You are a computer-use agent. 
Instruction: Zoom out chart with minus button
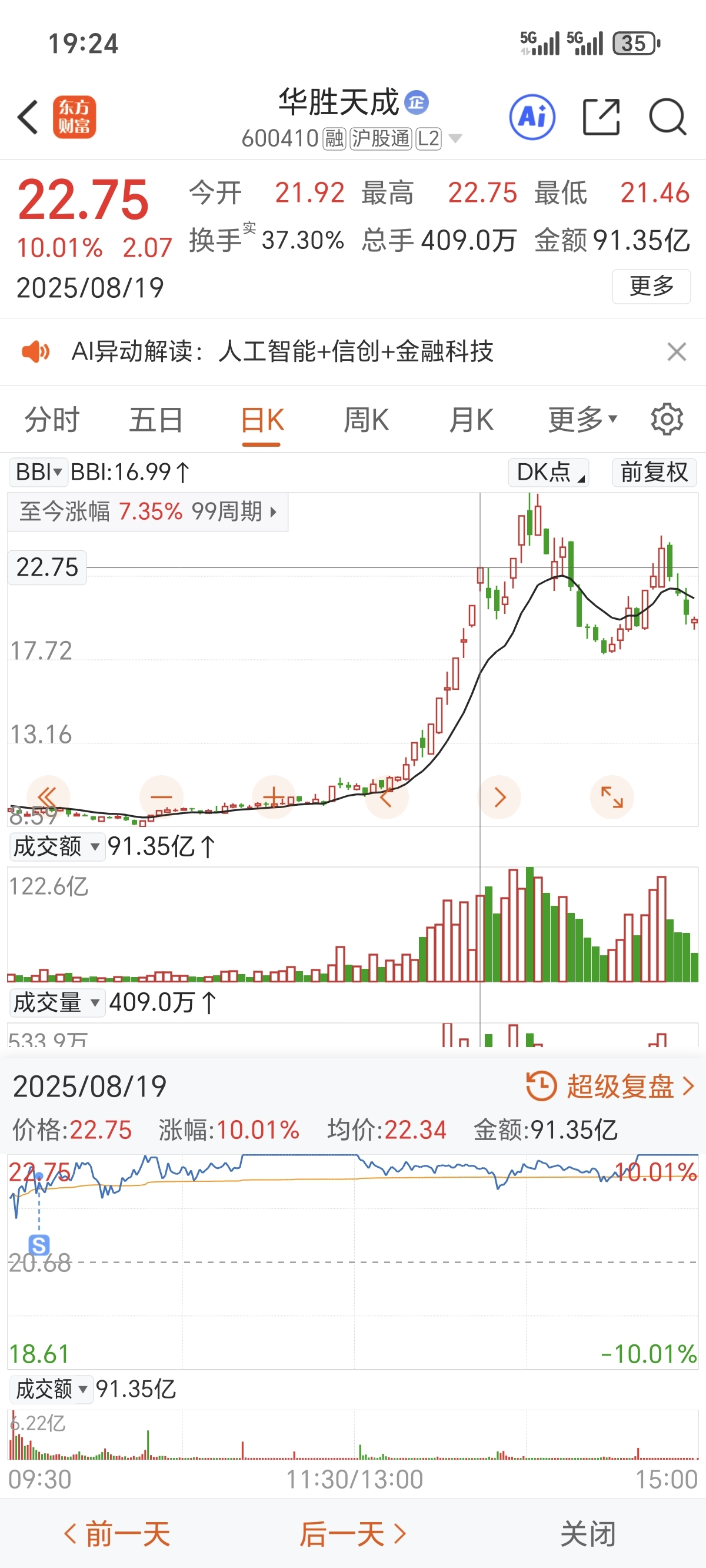tap(161, 797)
